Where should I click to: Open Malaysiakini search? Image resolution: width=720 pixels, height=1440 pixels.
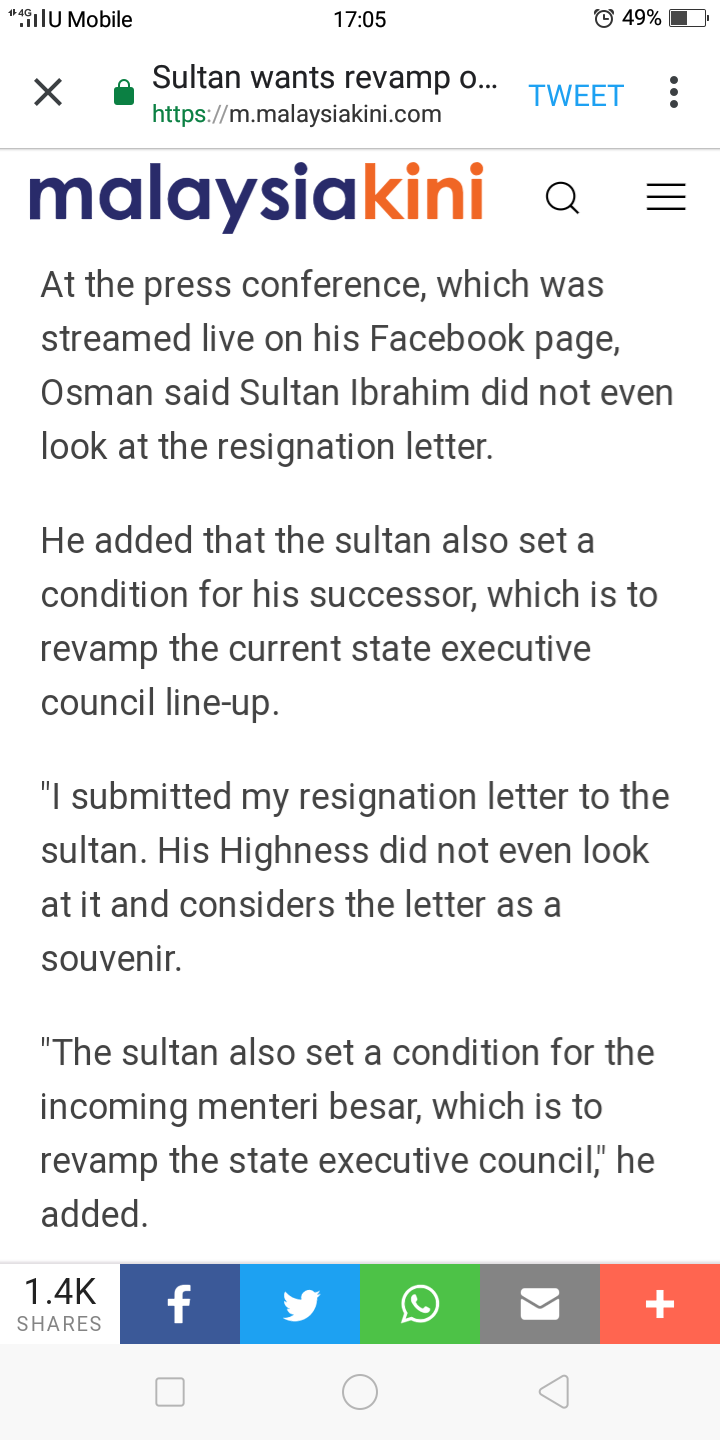point(562,197)
